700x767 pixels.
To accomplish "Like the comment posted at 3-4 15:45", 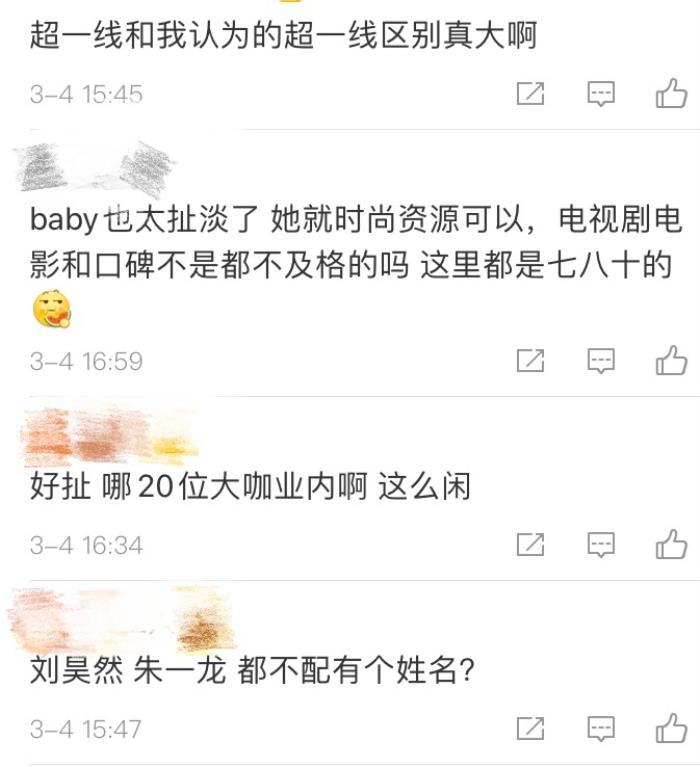I will [671, 94].
